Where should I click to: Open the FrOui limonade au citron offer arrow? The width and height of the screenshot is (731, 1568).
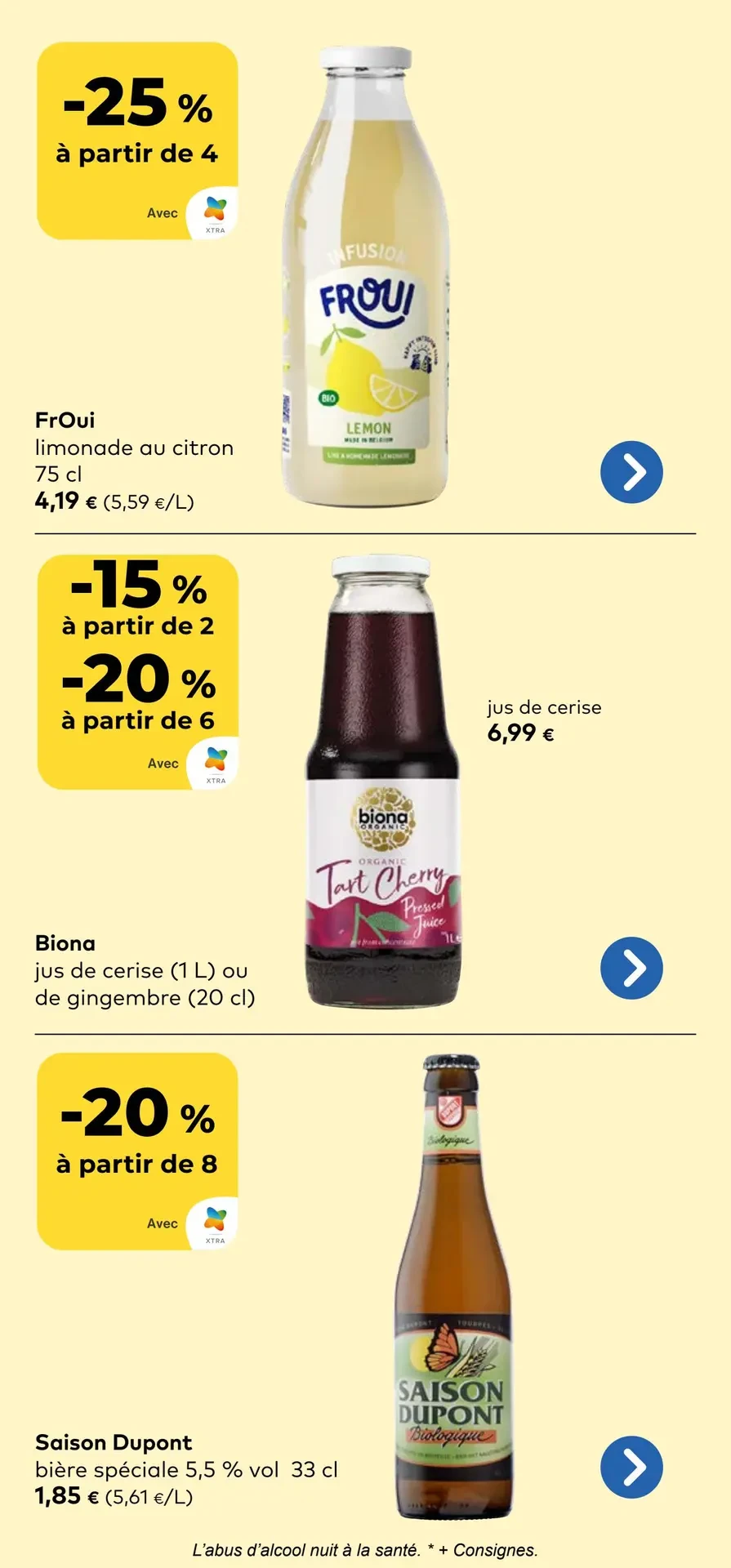(x=631, y=472)
